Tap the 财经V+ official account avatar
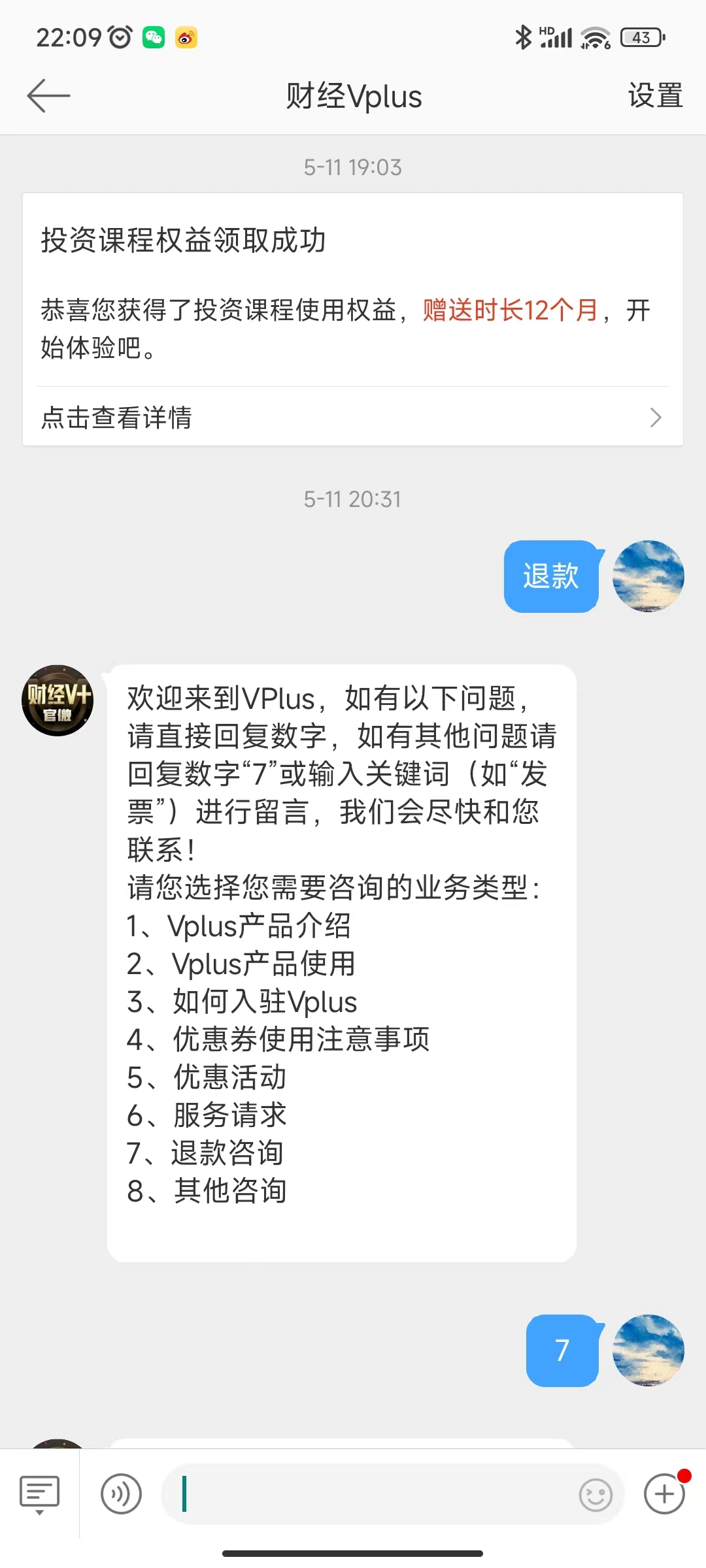The width and height of the screenshot is (706, 1568). (58, 700)
